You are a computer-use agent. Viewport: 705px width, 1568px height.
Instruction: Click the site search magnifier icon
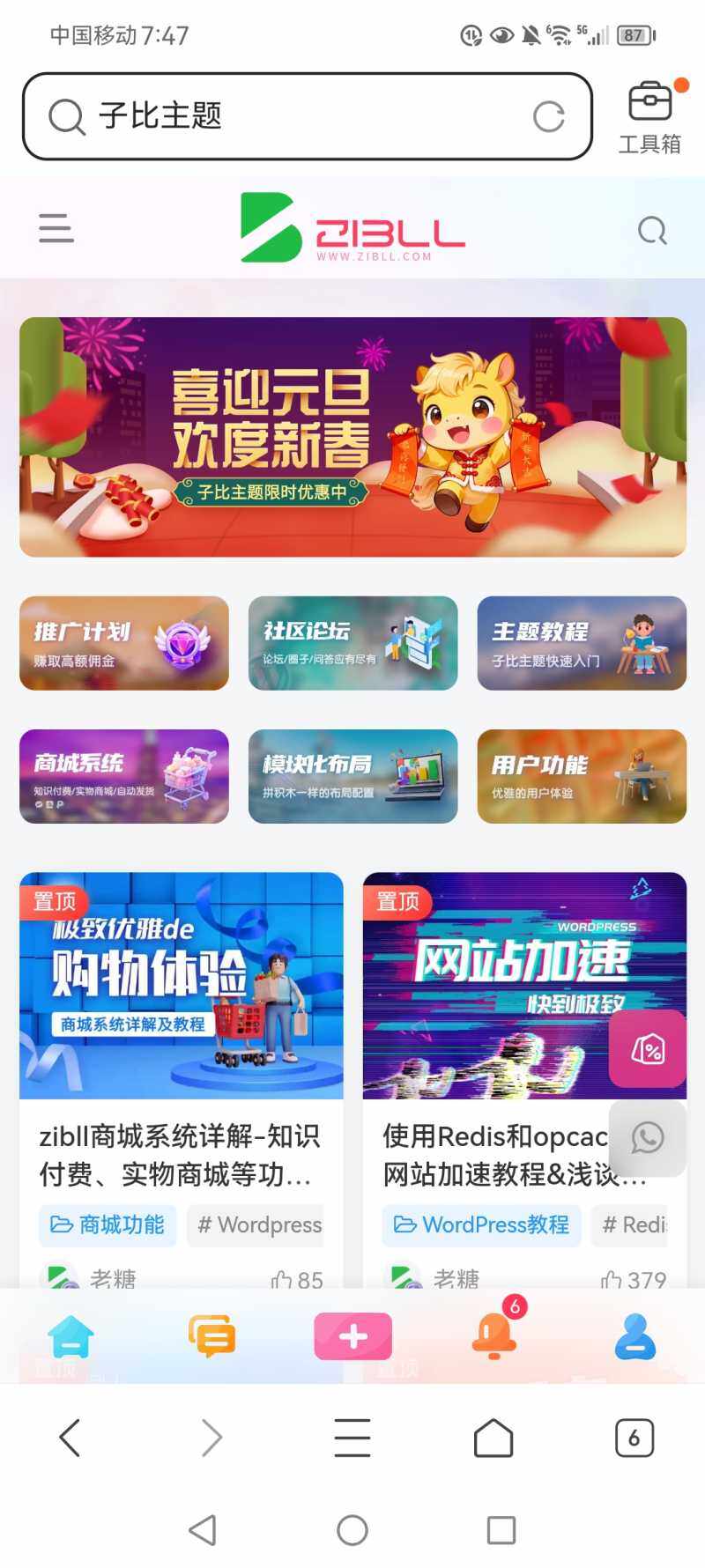(x=652, y=230)
